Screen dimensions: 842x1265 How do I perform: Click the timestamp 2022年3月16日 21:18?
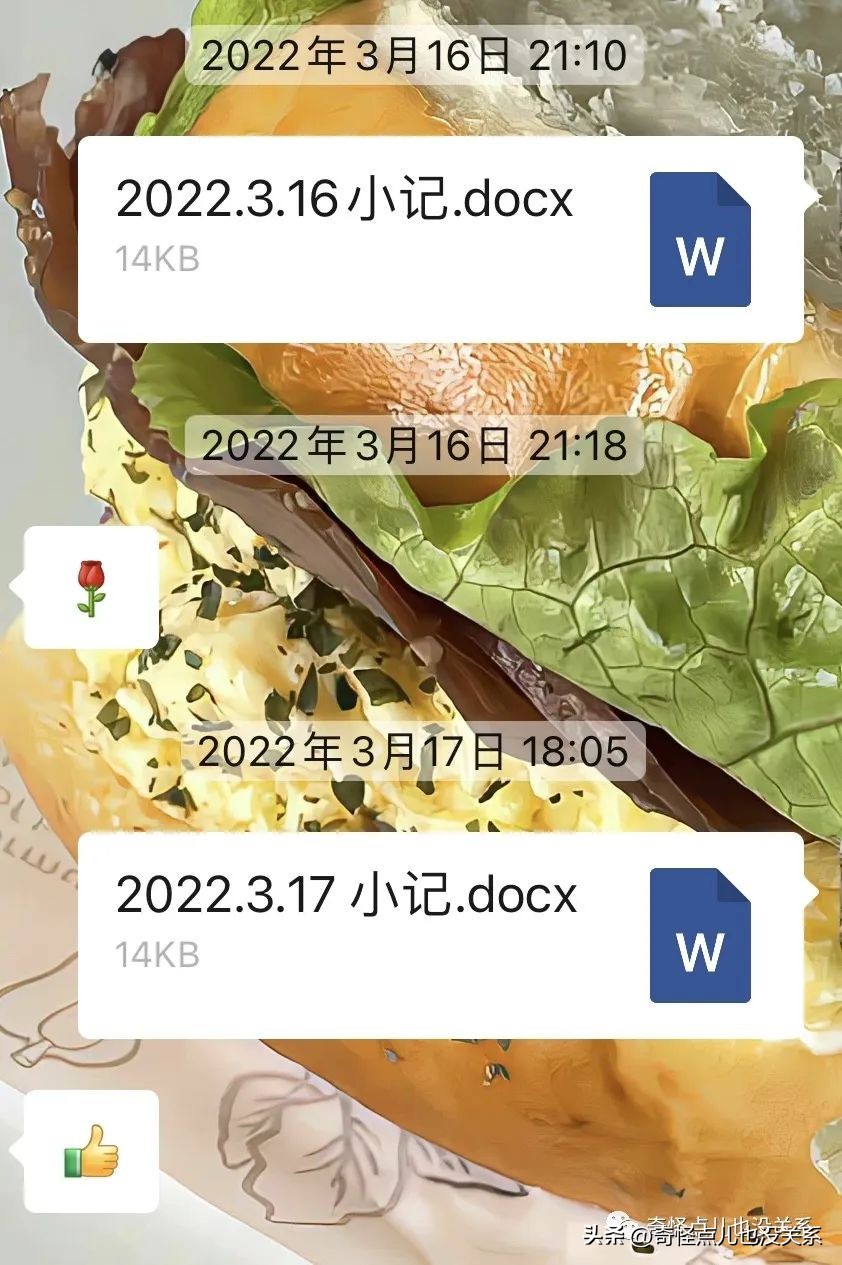click(420, 446)
